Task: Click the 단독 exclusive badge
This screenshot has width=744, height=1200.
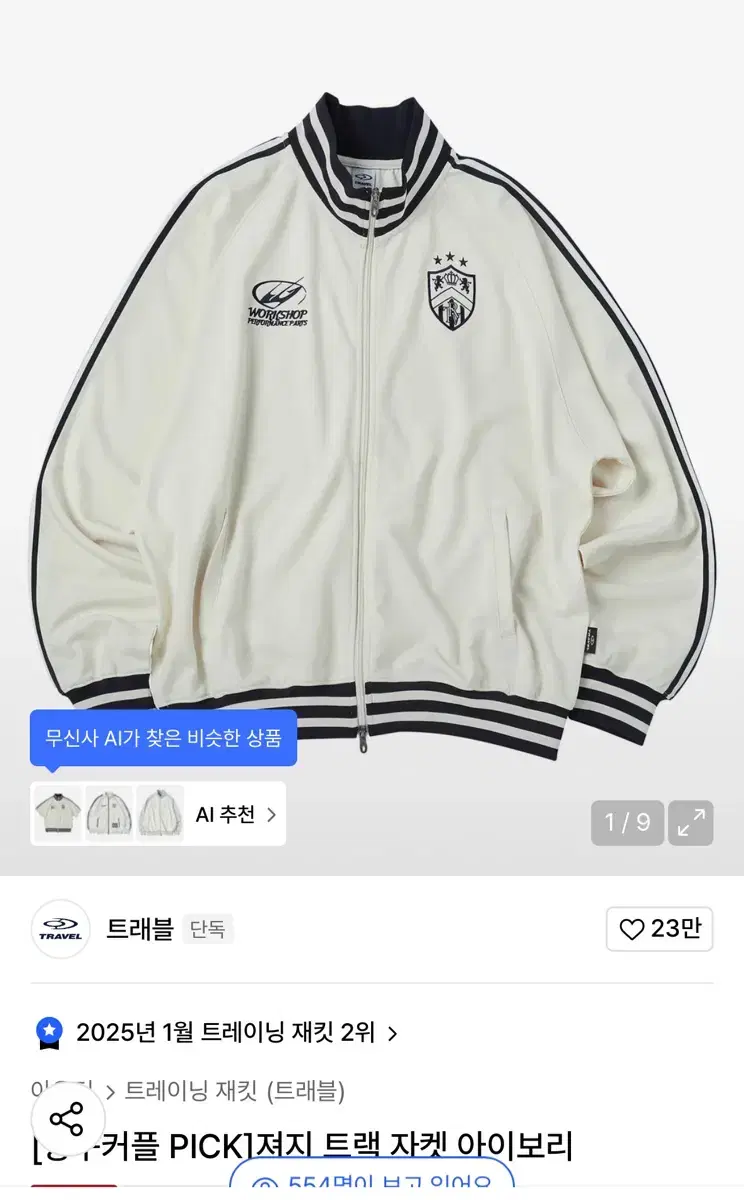Action: (207, 931)
